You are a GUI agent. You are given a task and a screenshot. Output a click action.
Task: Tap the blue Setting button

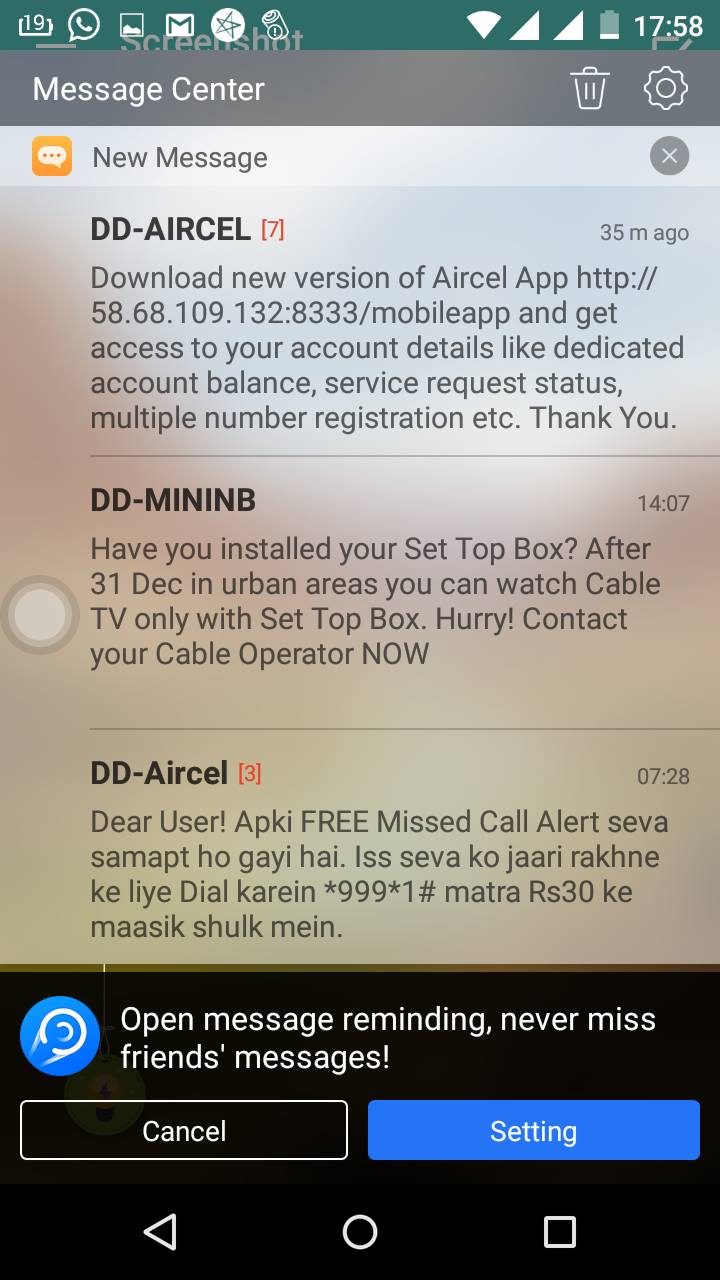534,1130
